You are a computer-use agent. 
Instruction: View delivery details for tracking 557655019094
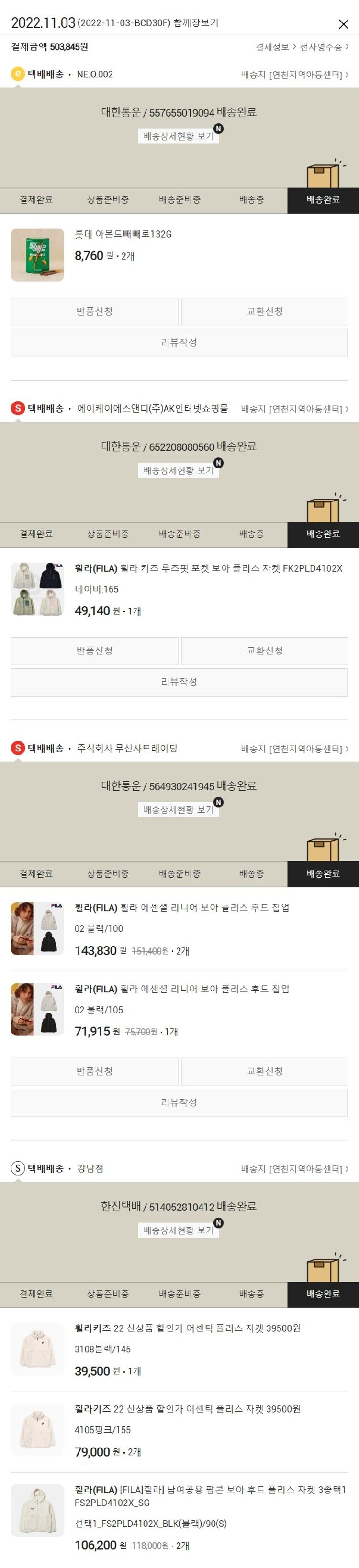click(x=179, y=136)
